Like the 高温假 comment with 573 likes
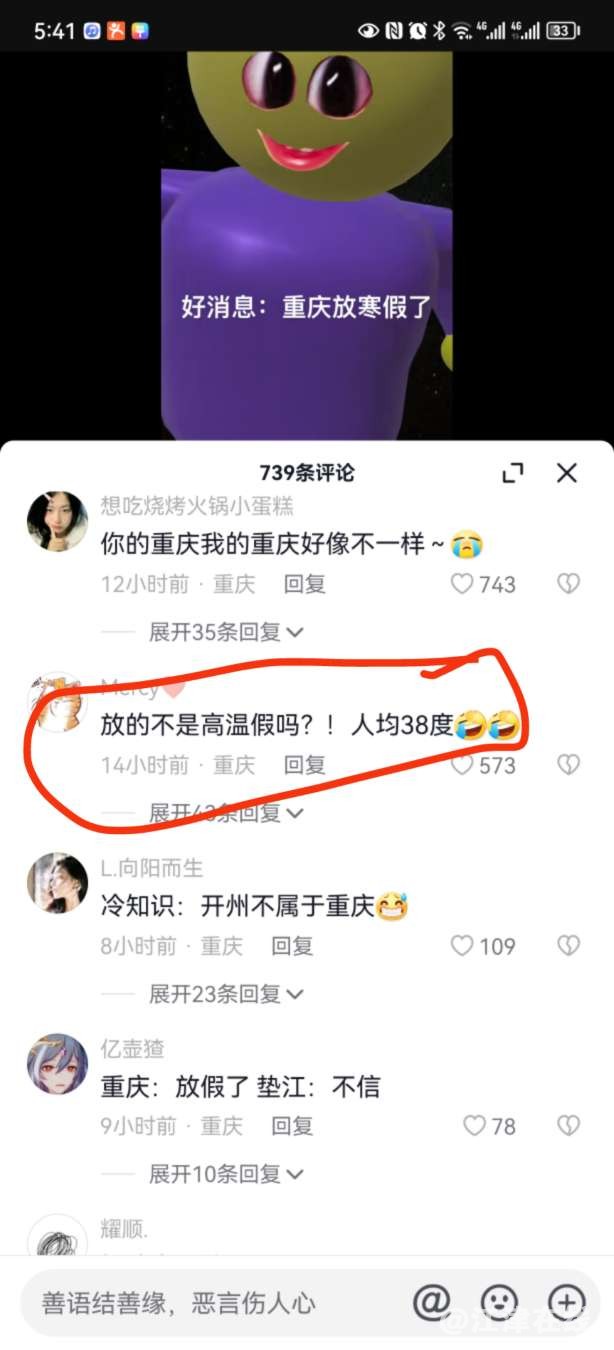This screenshot has height=1350, width=614. coord(462,766)
